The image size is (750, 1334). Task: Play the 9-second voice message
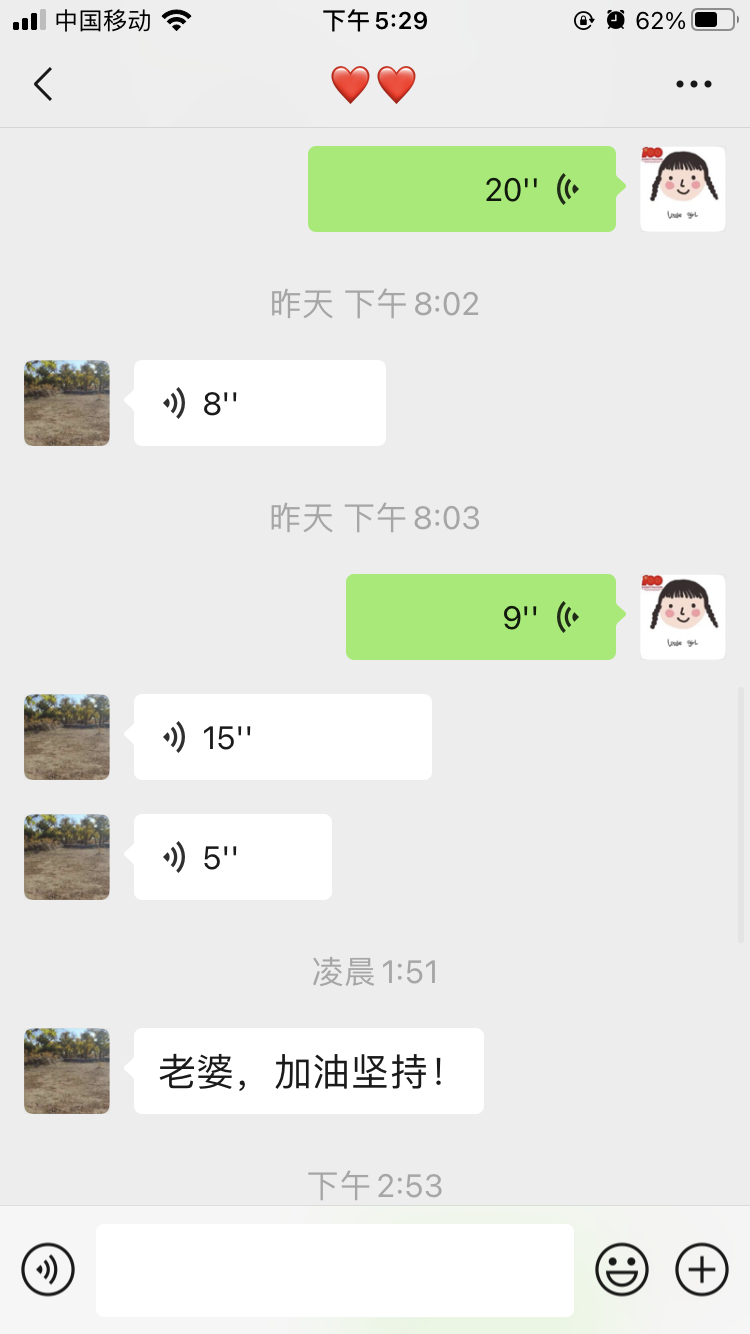(x=481, y=617)
